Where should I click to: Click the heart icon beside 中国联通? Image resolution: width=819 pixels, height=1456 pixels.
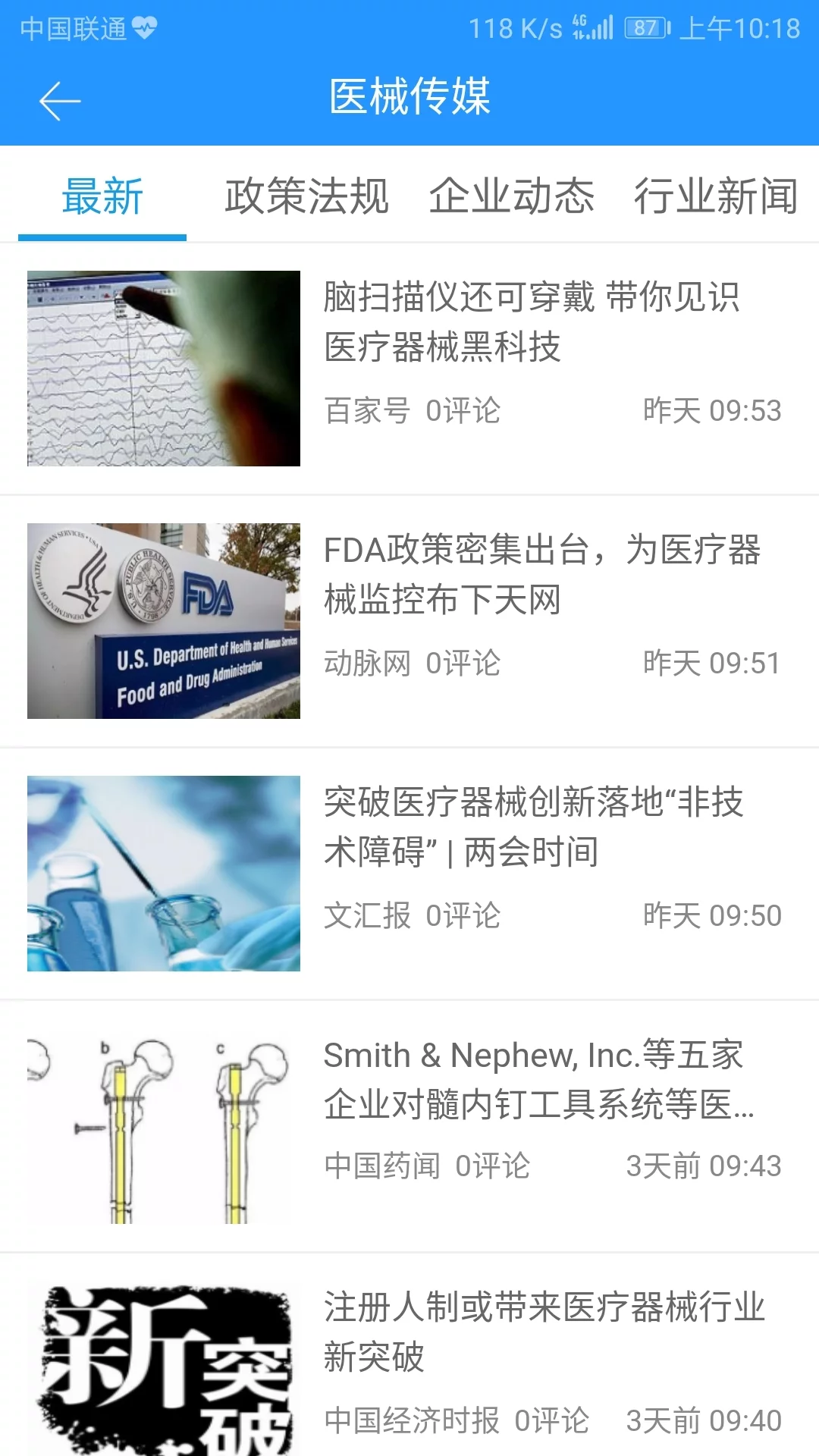[x=144, y=27]
